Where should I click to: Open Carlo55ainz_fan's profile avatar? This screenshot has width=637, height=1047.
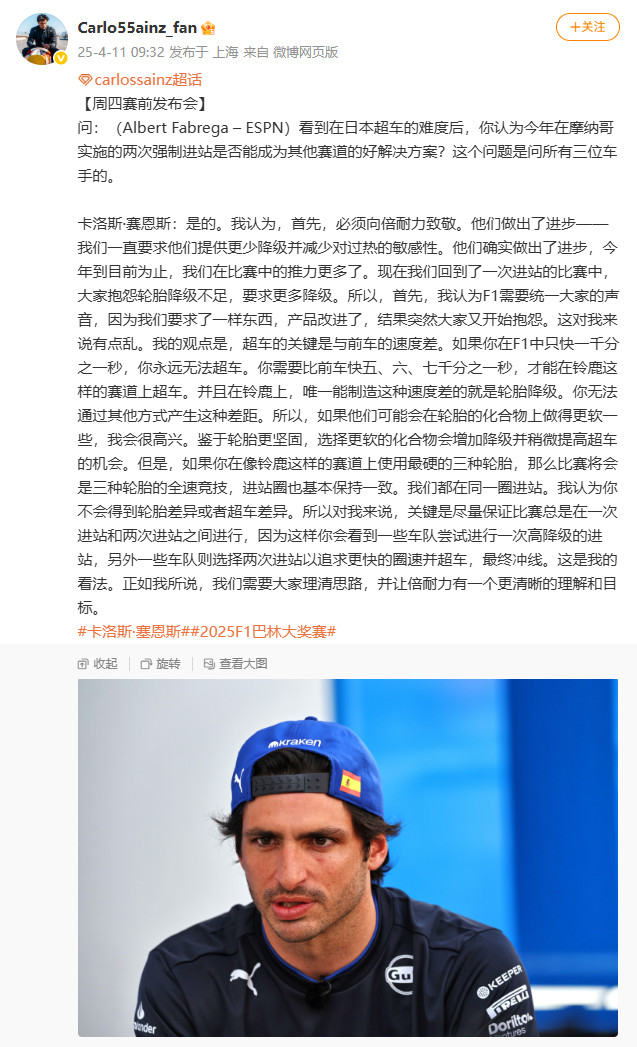[42, 39]
